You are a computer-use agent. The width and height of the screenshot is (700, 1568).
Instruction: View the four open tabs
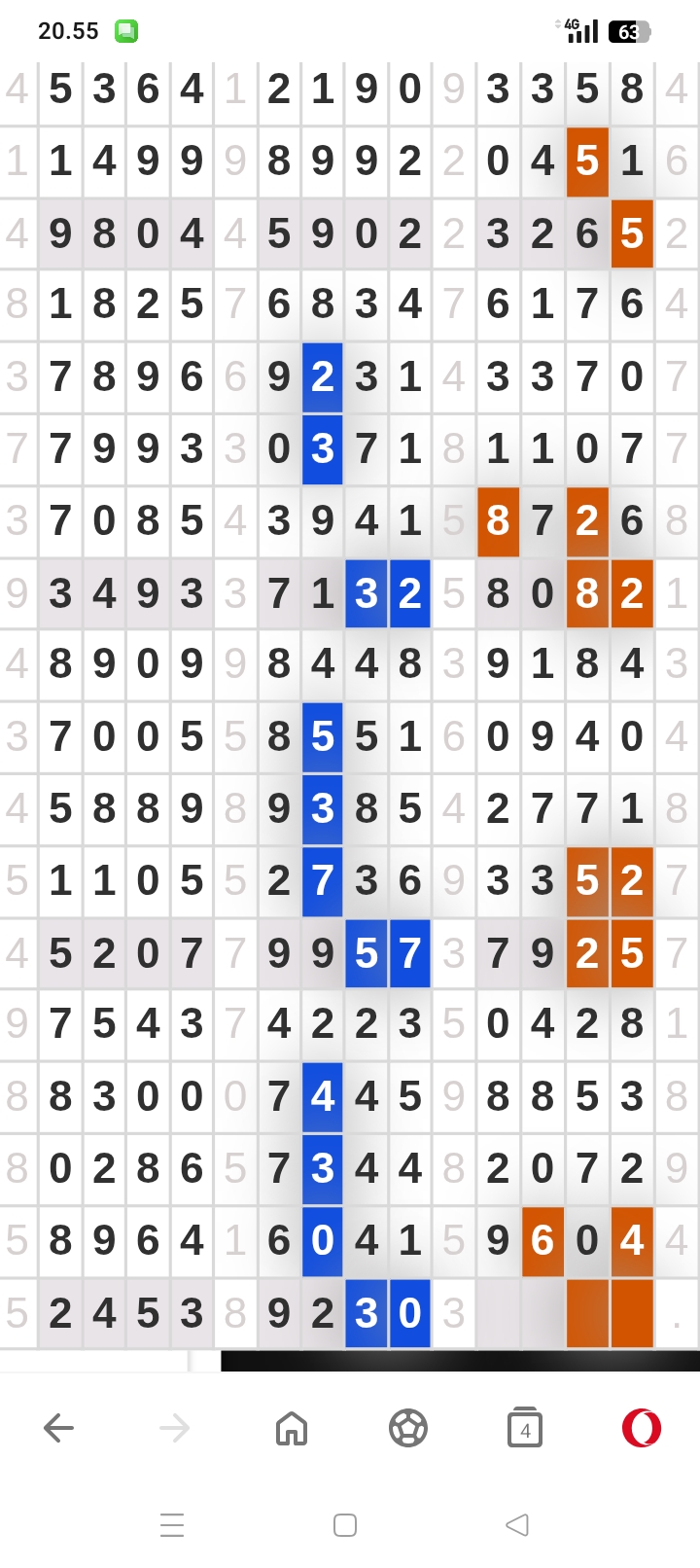525,1428
